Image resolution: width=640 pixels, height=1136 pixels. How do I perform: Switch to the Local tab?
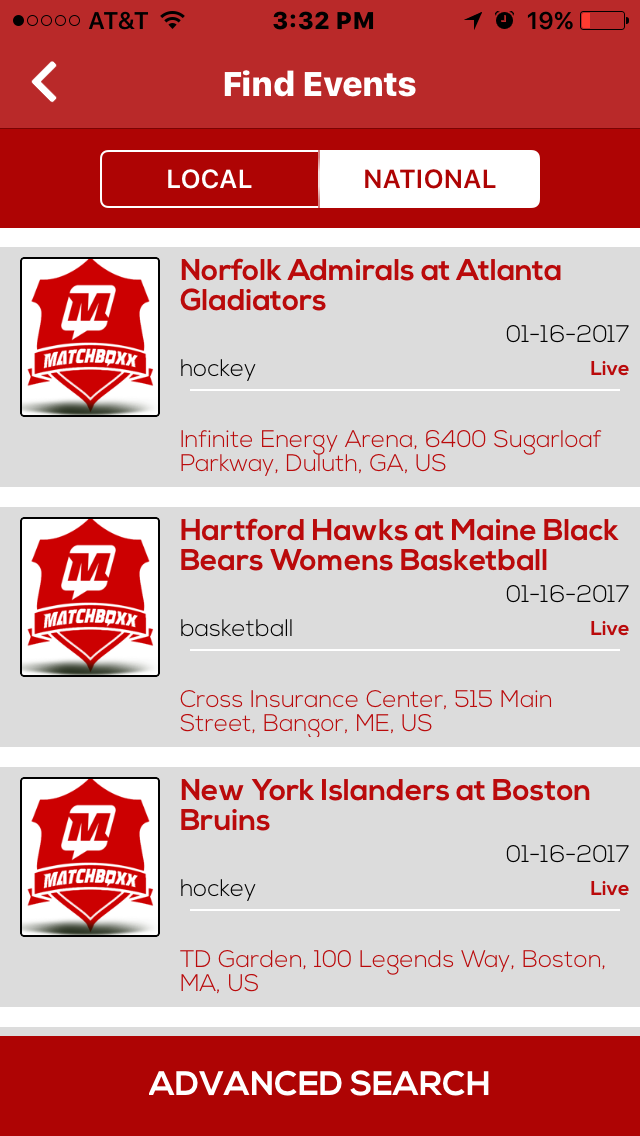tap(209, 179)
